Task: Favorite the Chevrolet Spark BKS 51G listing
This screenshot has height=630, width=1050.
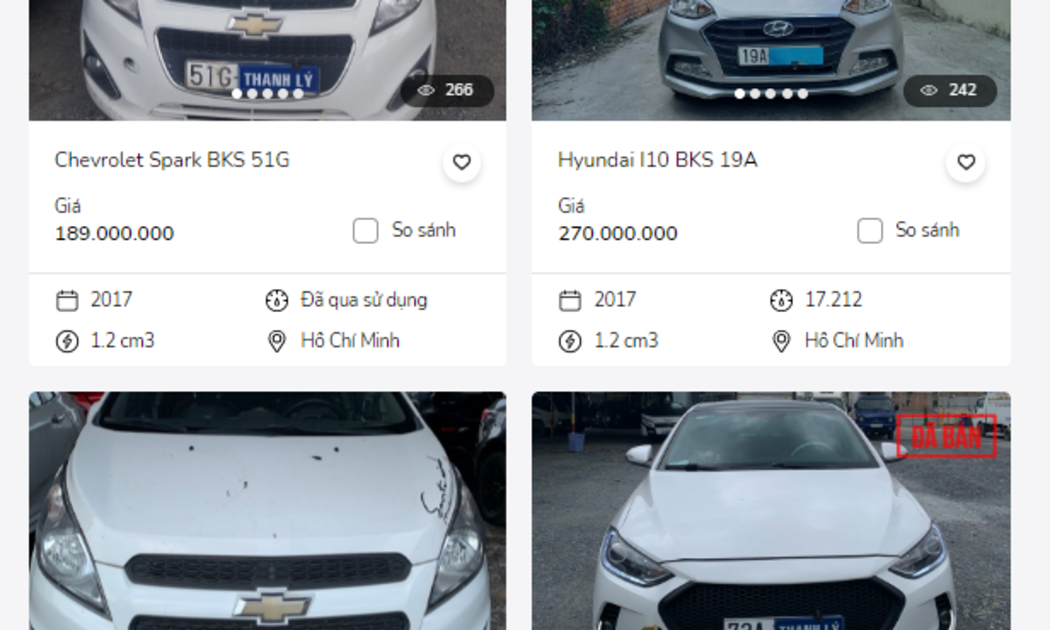Action: click(461, 162)
